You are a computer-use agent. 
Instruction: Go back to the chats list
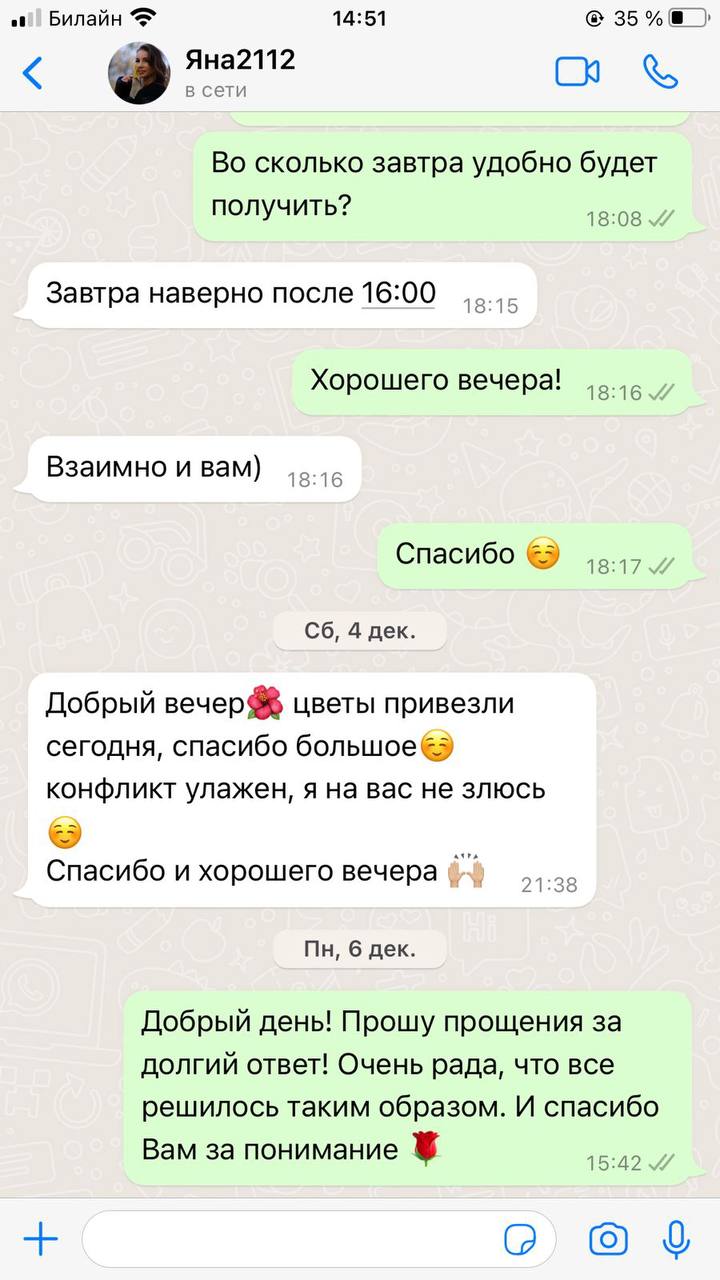[x=33, y=73]
